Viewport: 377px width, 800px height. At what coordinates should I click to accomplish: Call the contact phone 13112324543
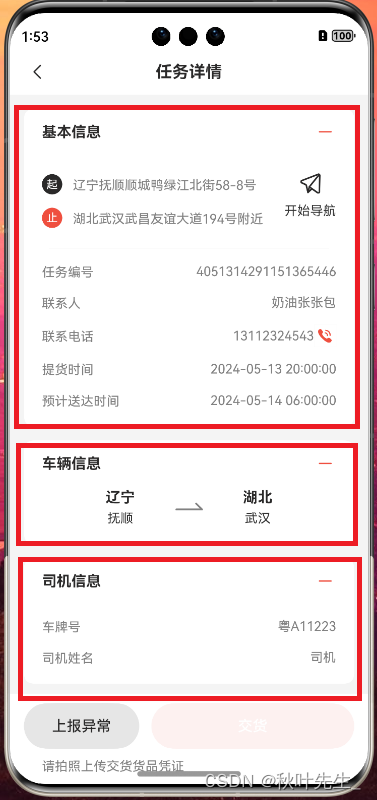(325, 336)
